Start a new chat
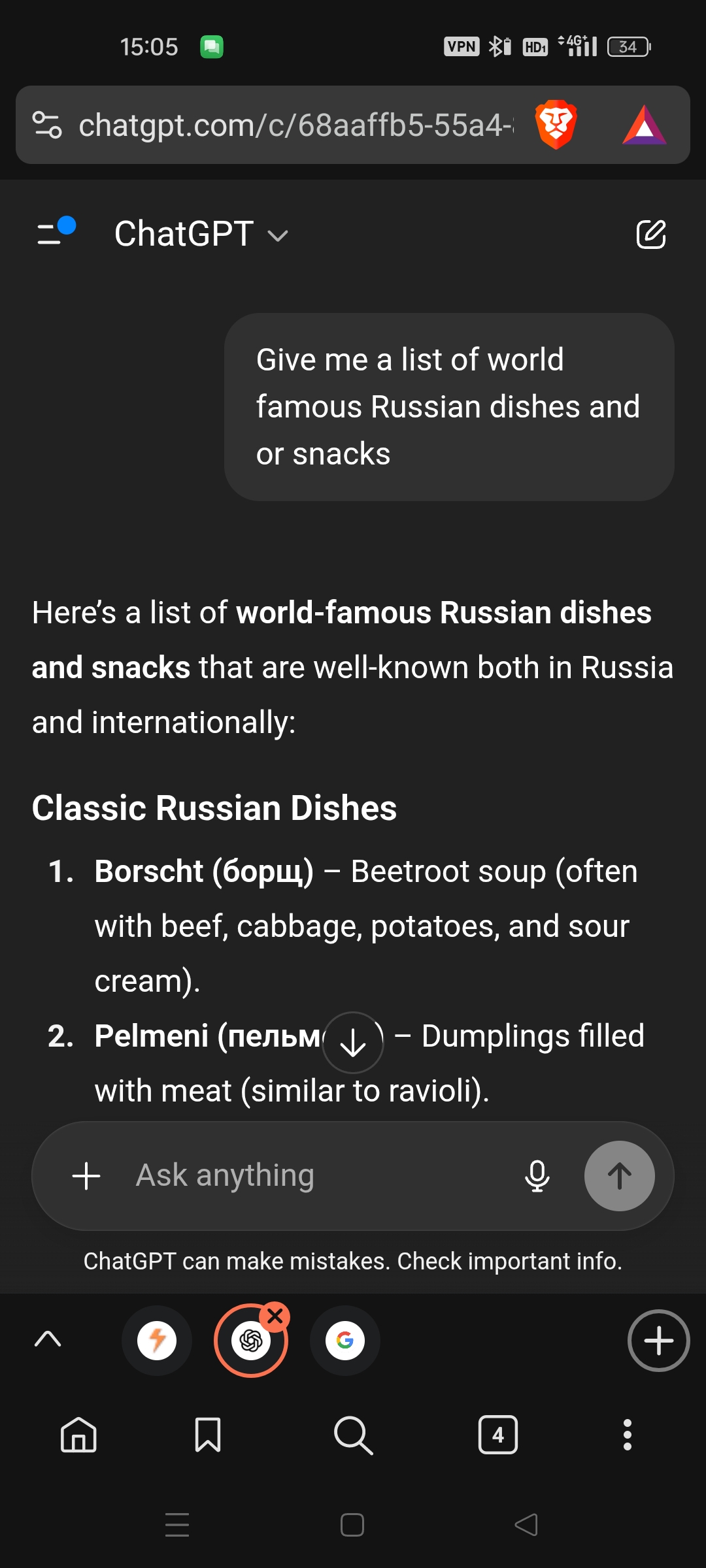Image resolution: width=706 pixels, height=1568 pixels. (650, 235)
